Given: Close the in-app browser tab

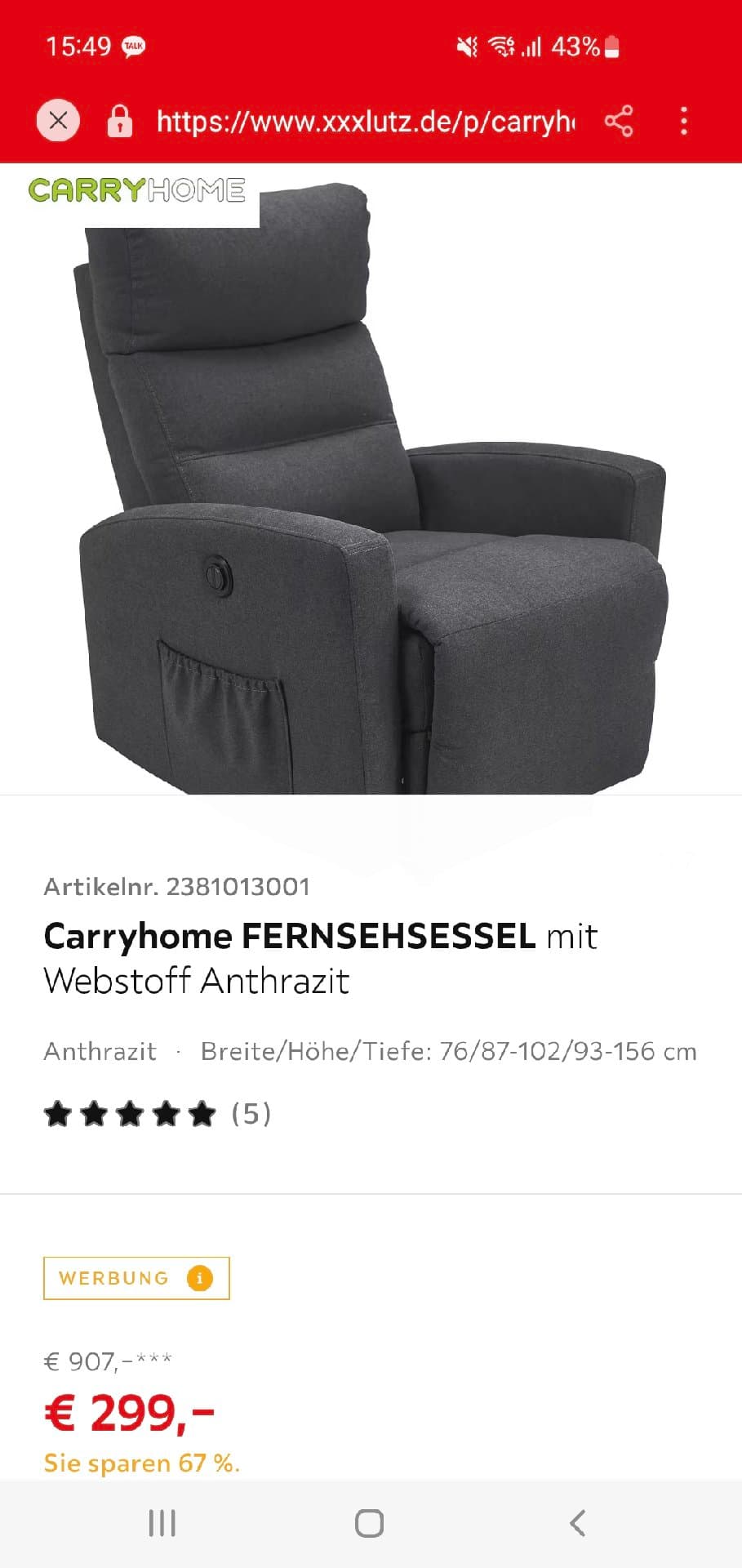Looking at the screenshot, I should click(x=58, y=121).
